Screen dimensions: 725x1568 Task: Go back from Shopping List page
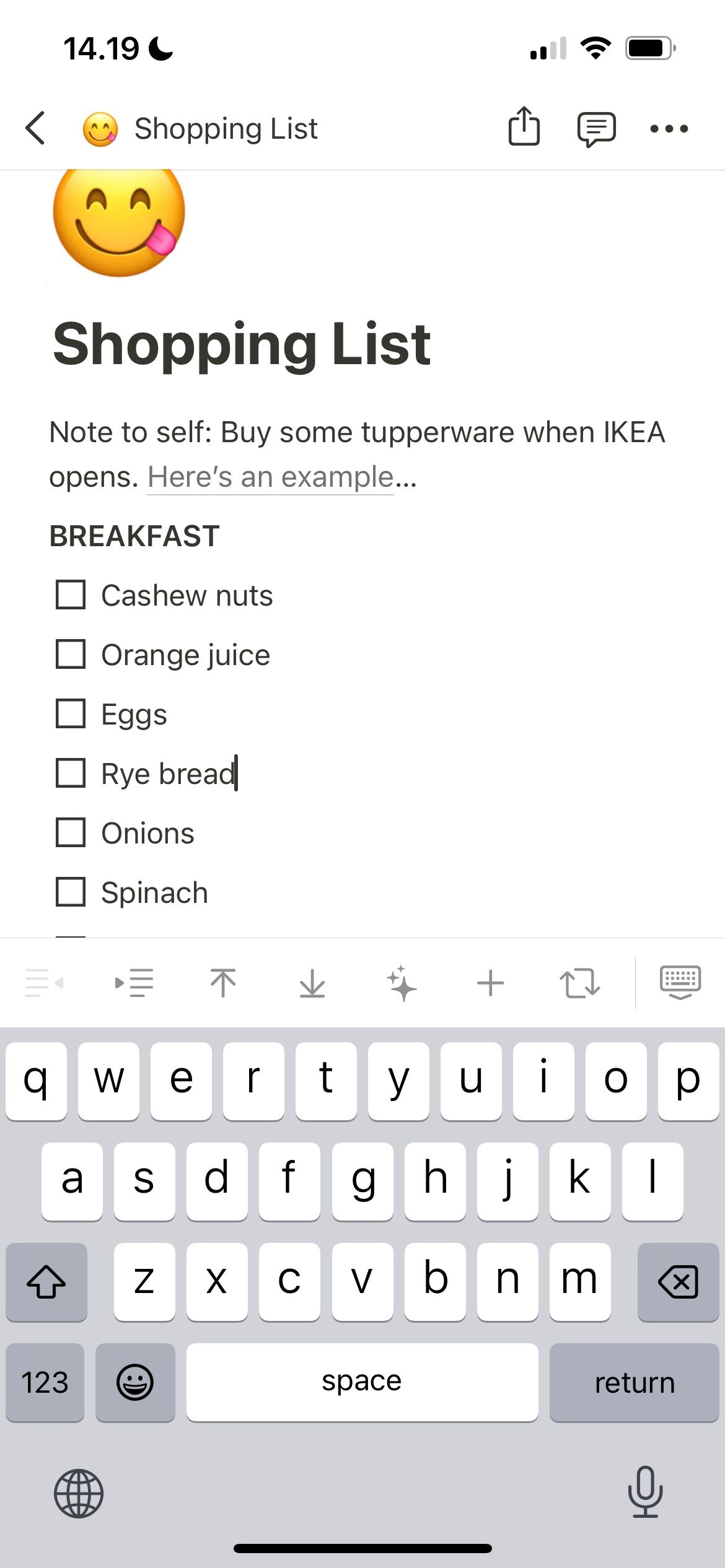(35, 128)
